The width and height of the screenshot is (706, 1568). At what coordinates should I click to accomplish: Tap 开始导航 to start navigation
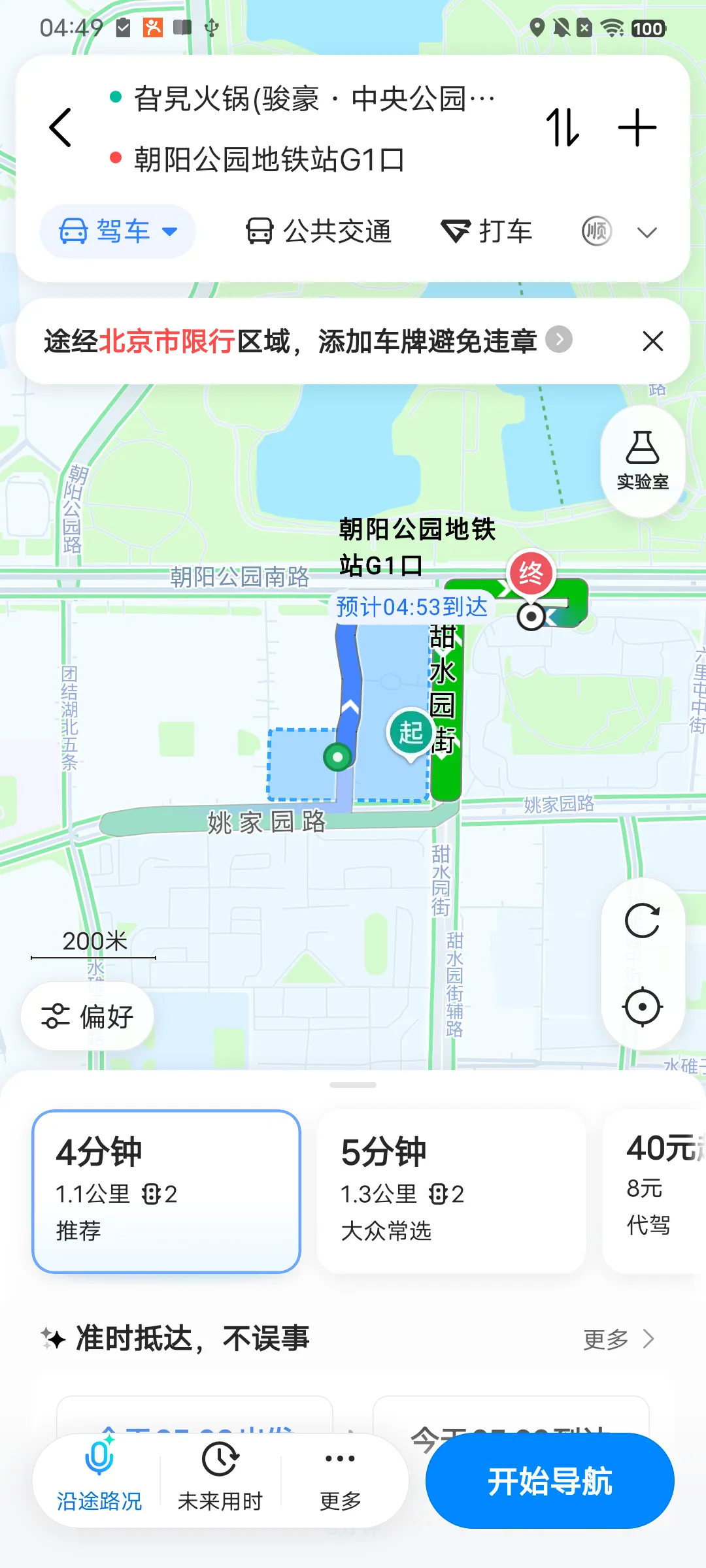click(550, 1481)
